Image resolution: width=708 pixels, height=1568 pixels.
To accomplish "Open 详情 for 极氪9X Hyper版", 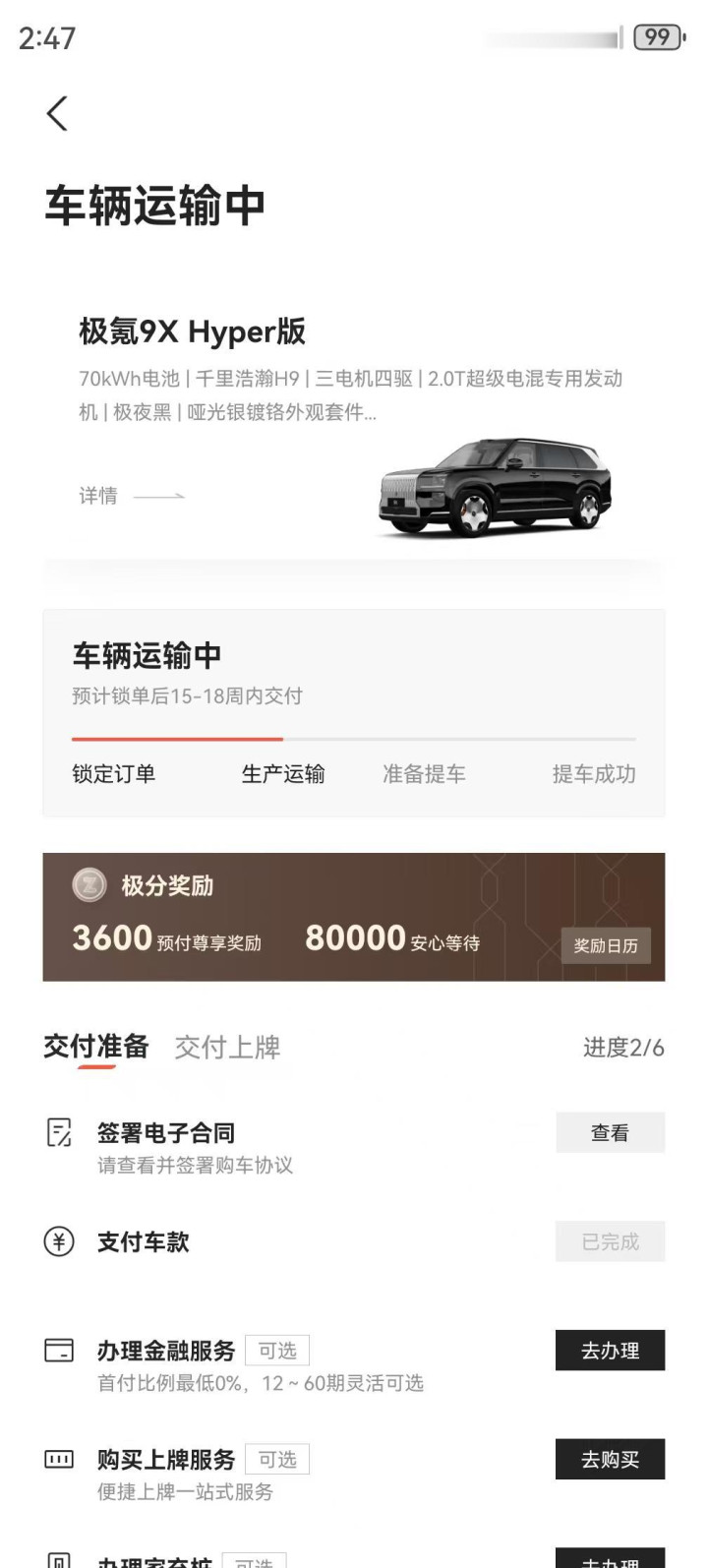I will (130, 496).
